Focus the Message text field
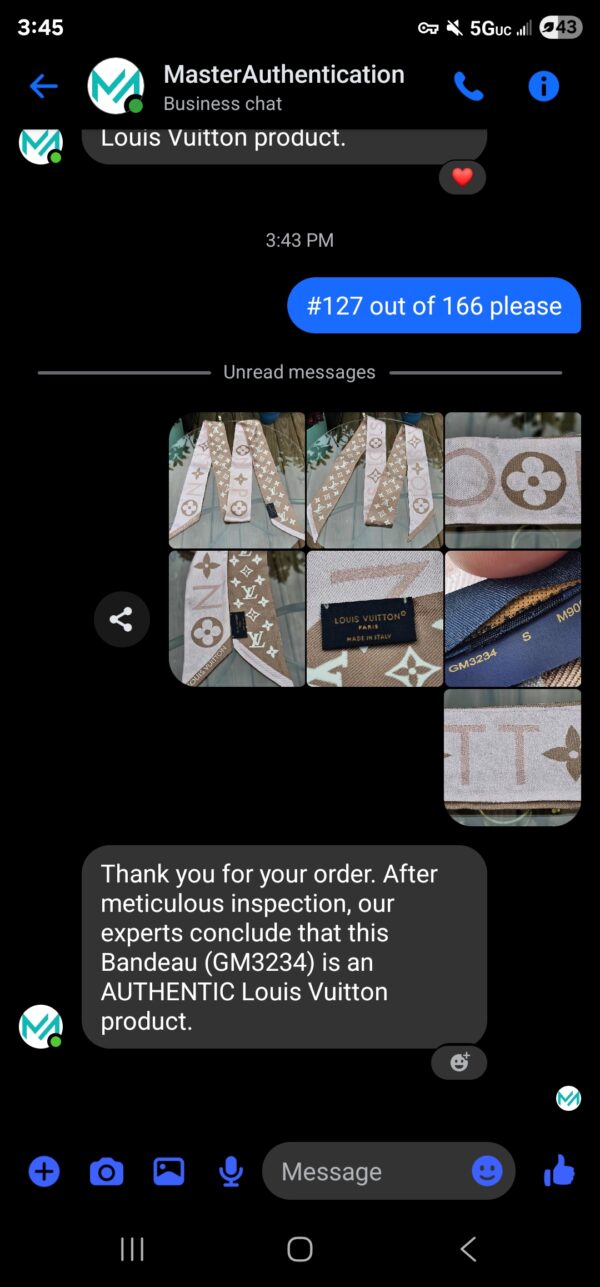600x1287 pixels. coord(365,1171)
